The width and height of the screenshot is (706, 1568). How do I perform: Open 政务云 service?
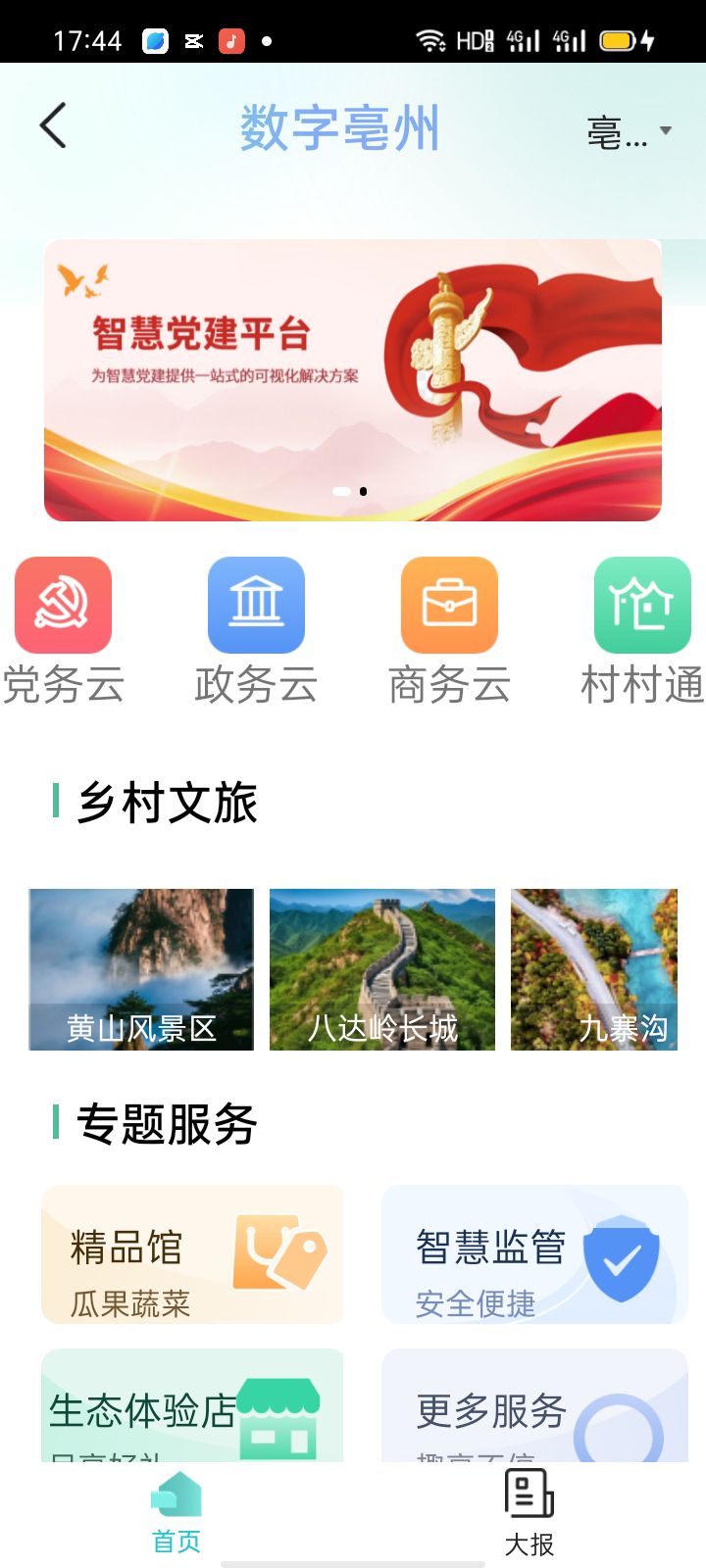point(256,627)
